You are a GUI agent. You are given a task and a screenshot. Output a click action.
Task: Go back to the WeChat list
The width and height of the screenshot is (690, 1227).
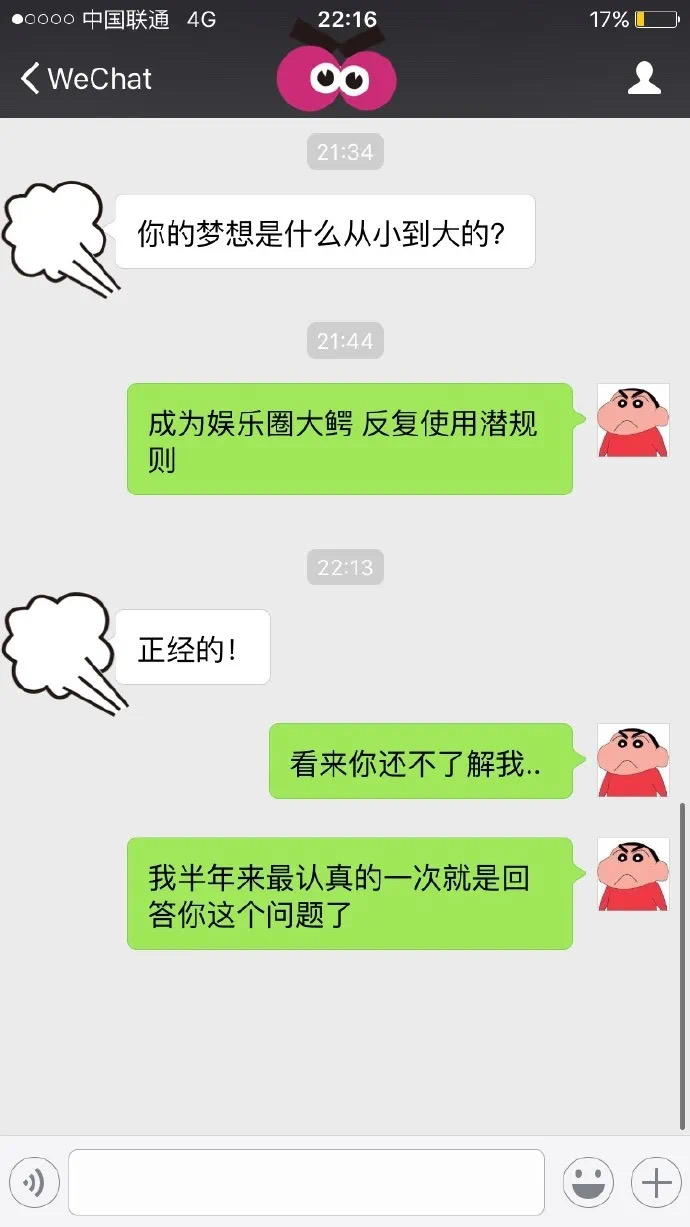pos(86,78)
